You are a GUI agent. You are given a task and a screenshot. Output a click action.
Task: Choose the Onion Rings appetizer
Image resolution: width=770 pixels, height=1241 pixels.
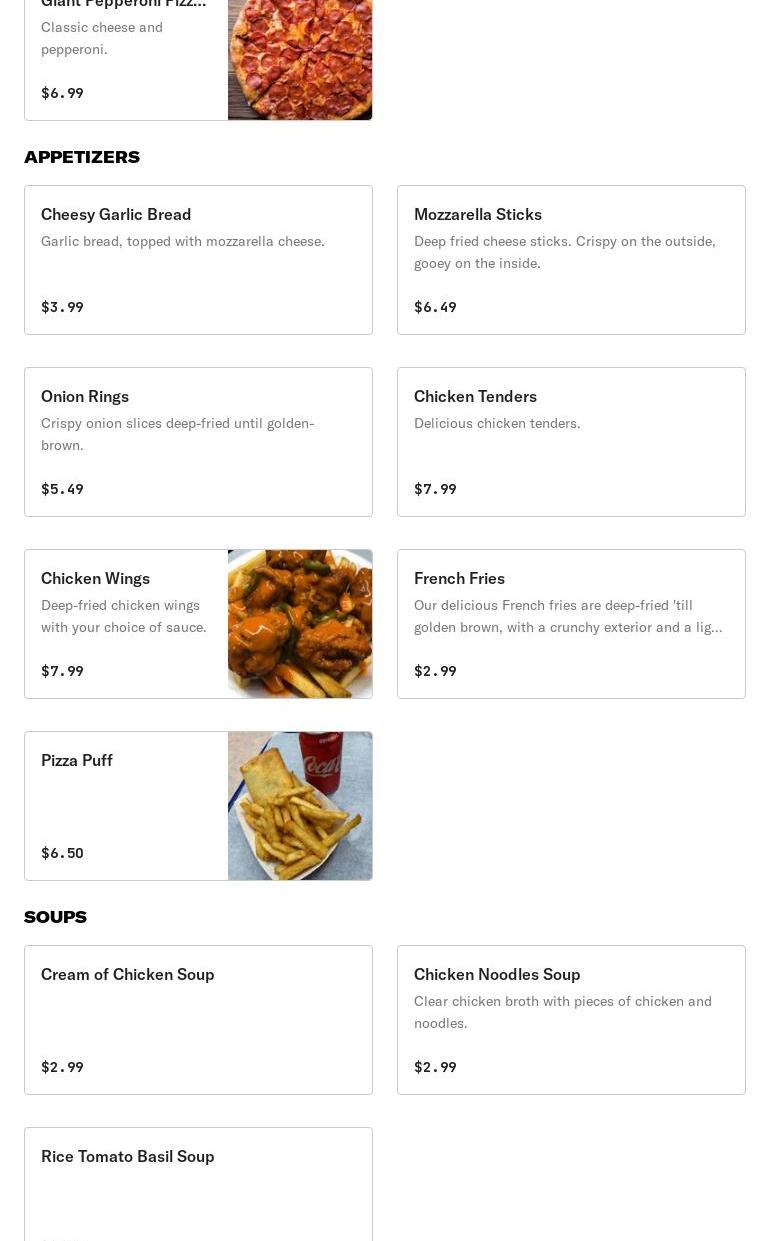pyautogui.click(x=198, y=442)
